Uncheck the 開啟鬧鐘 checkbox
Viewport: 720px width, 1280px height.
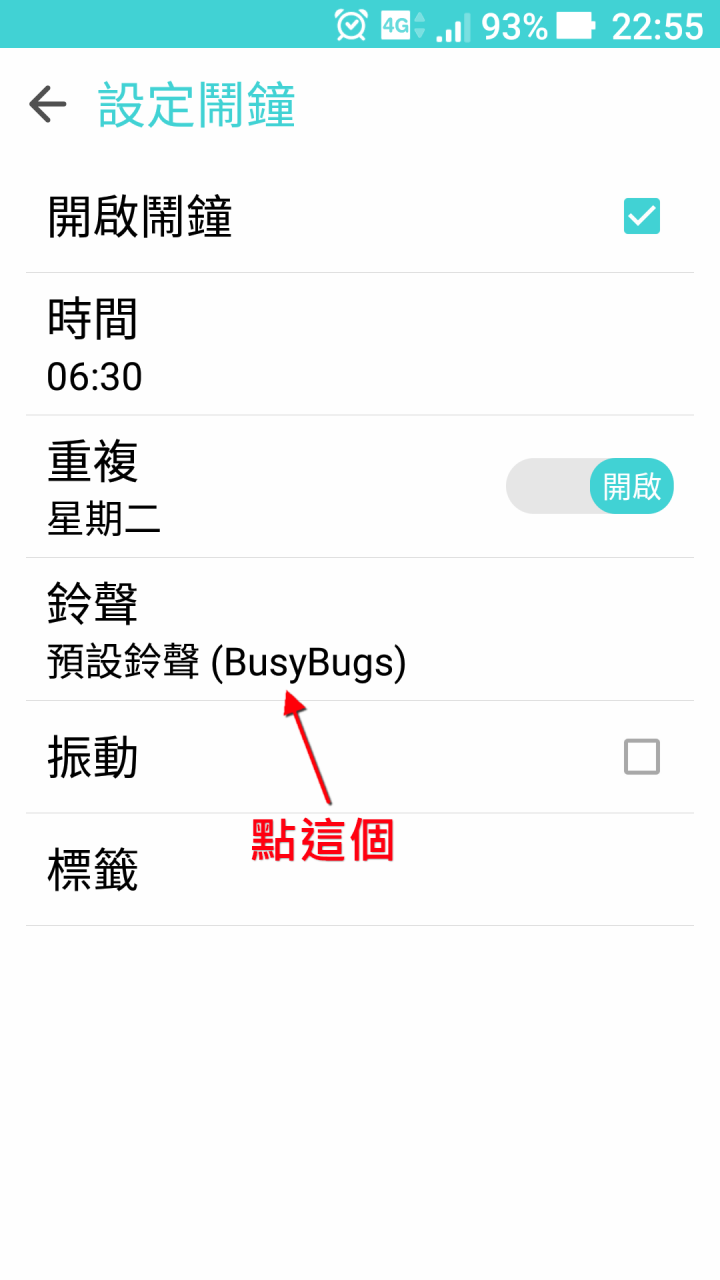tap(641, 216)
